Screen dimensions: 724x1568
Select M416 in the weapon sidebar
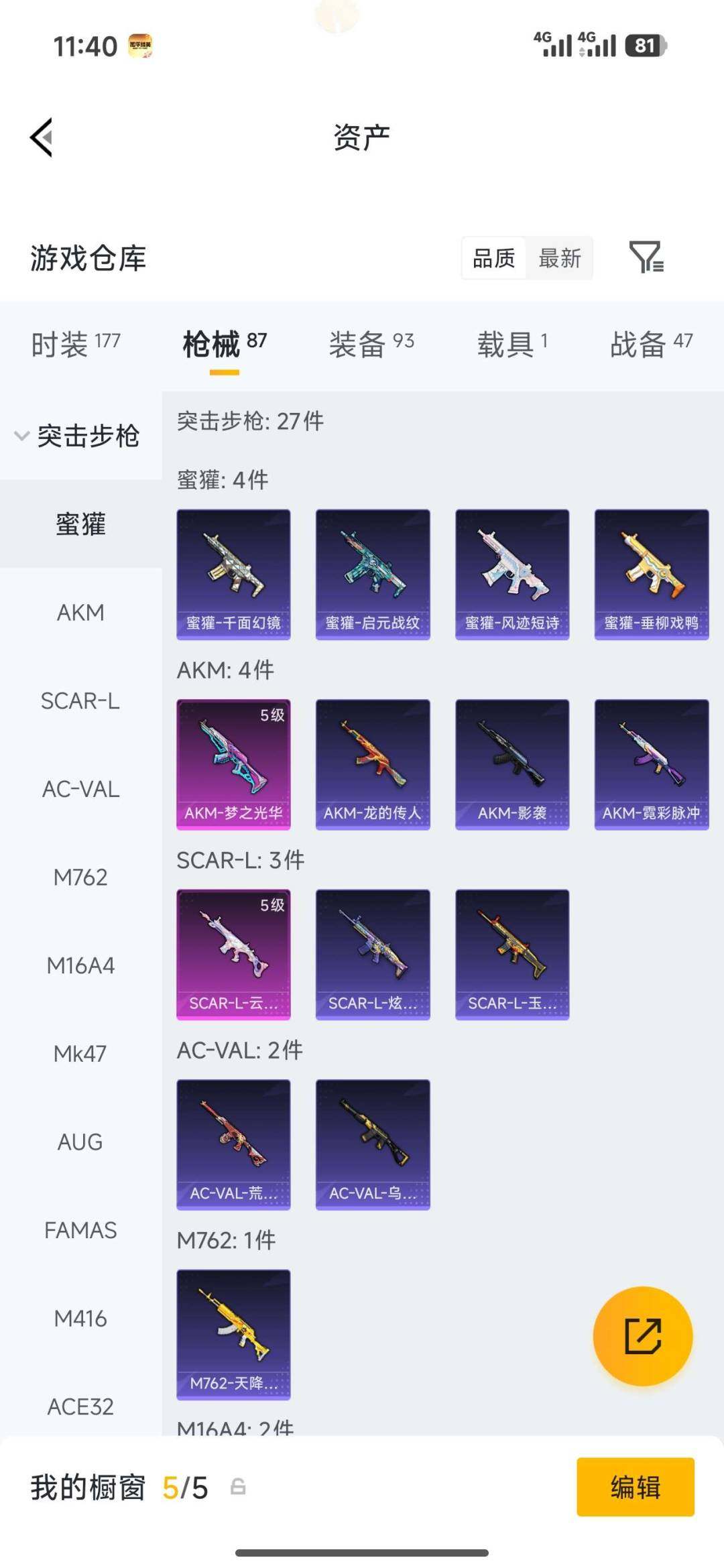(x=80, y=1319)
